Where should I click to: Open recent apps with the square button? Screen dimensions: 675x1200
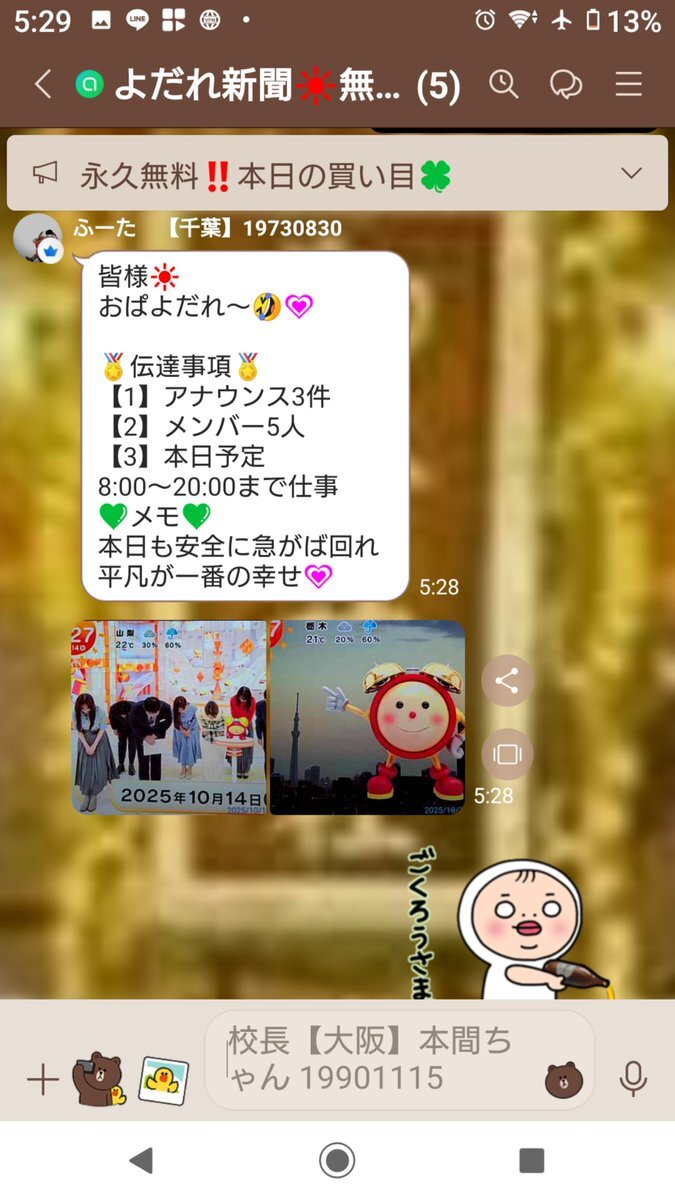[531, 1160]
